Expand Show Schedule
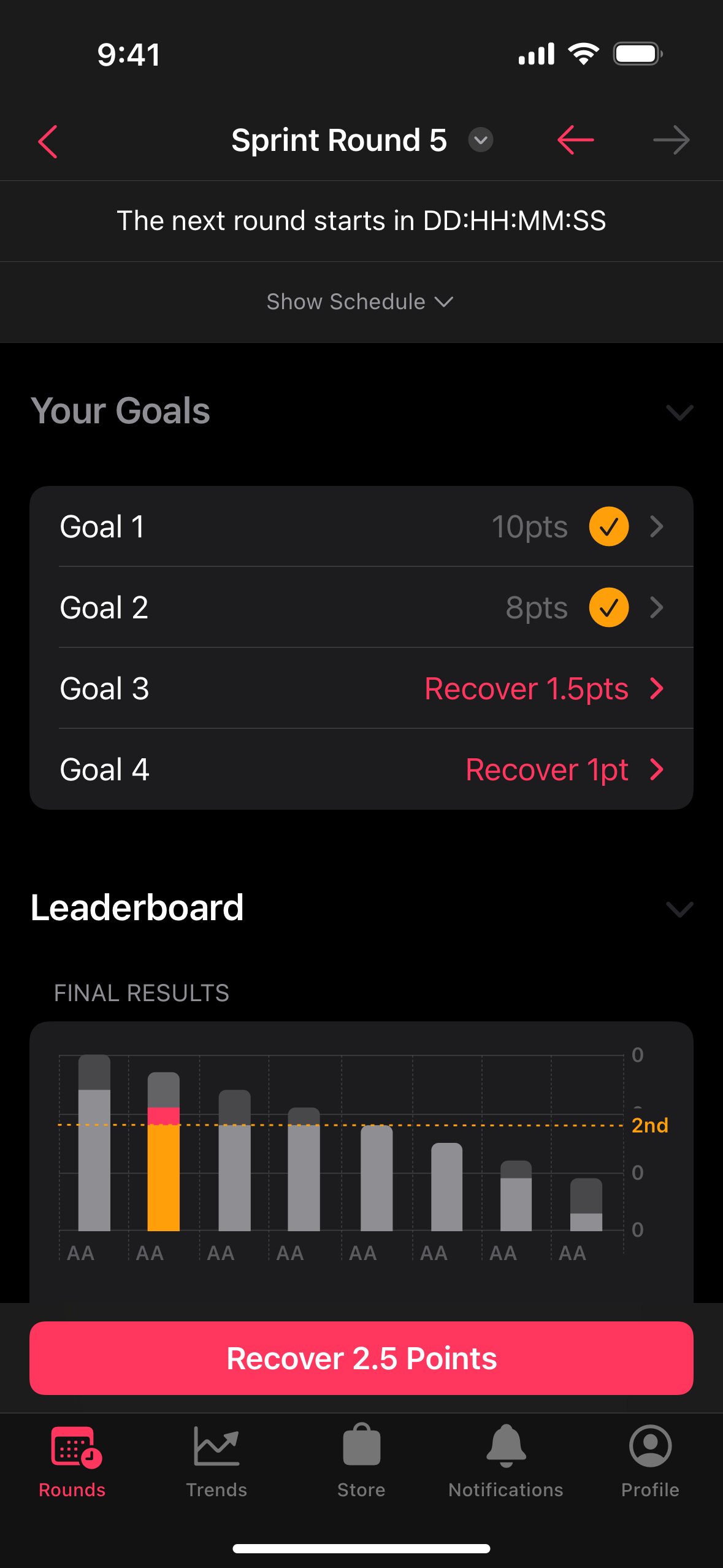The width and height of the screenshot is (723, 1568). pyautogui.click(x=361, y=302)
